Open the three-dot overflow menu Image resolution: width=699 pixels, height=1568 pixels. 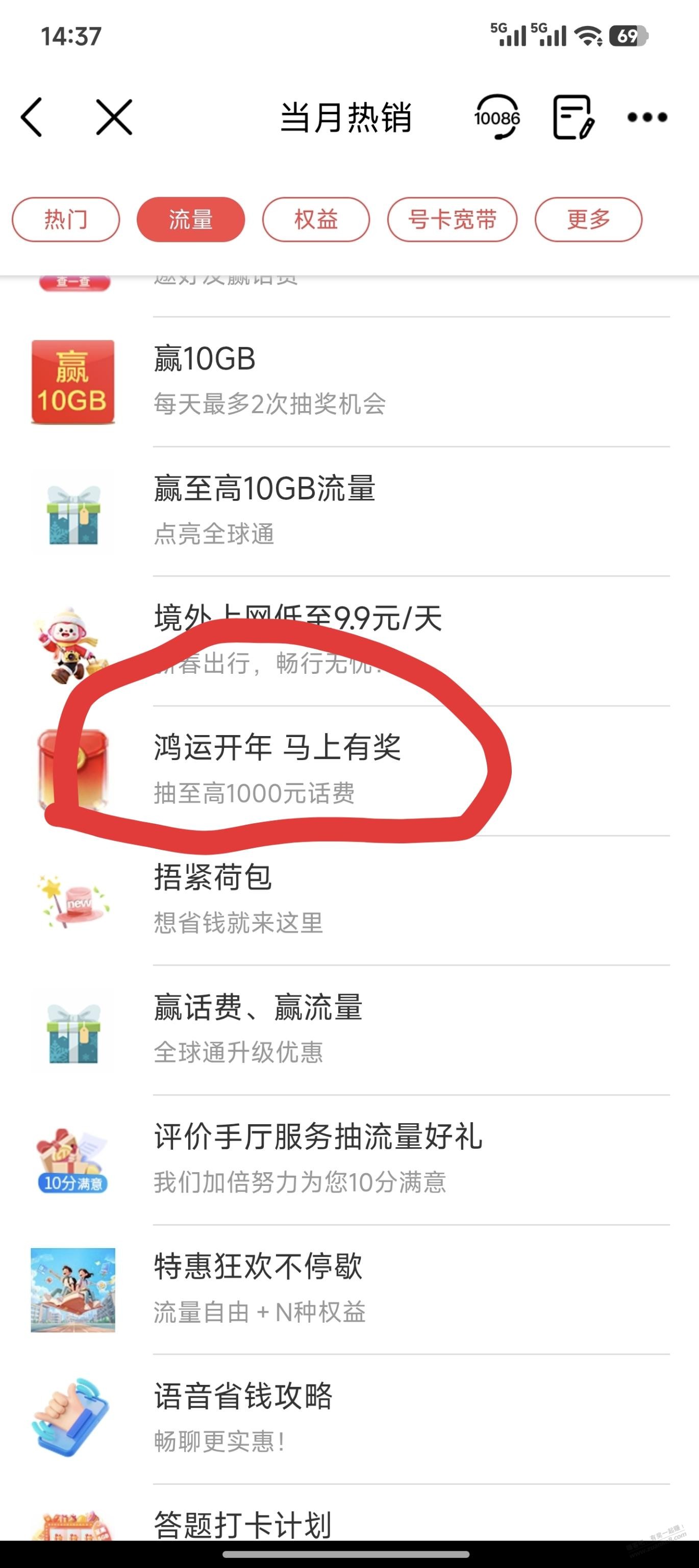[646, 117]
